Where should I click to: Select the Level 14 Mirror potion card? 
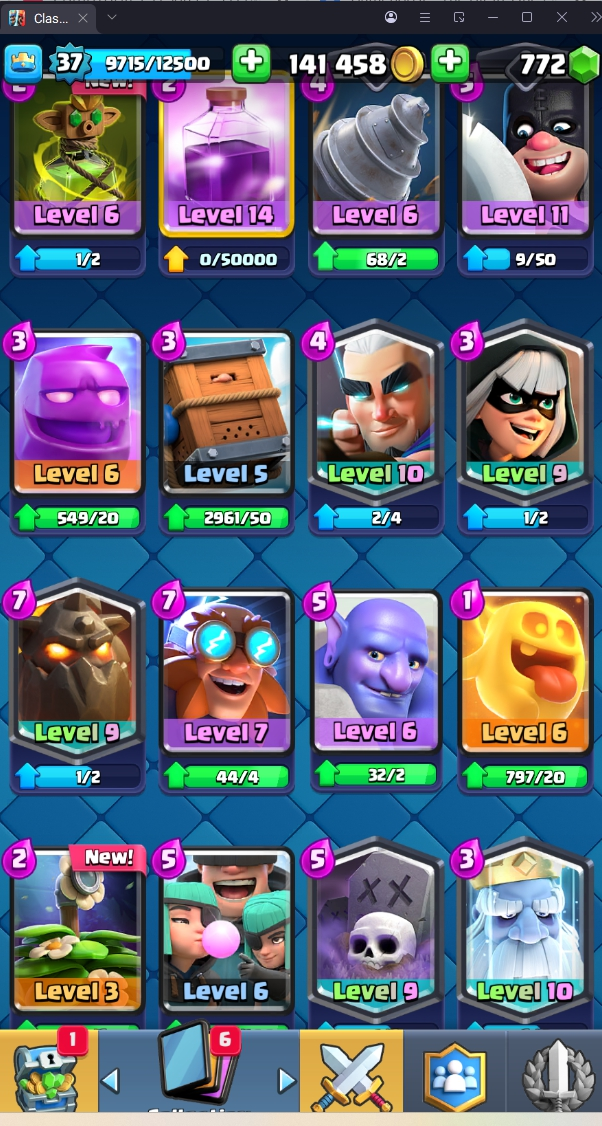click(x=226, y=160)
